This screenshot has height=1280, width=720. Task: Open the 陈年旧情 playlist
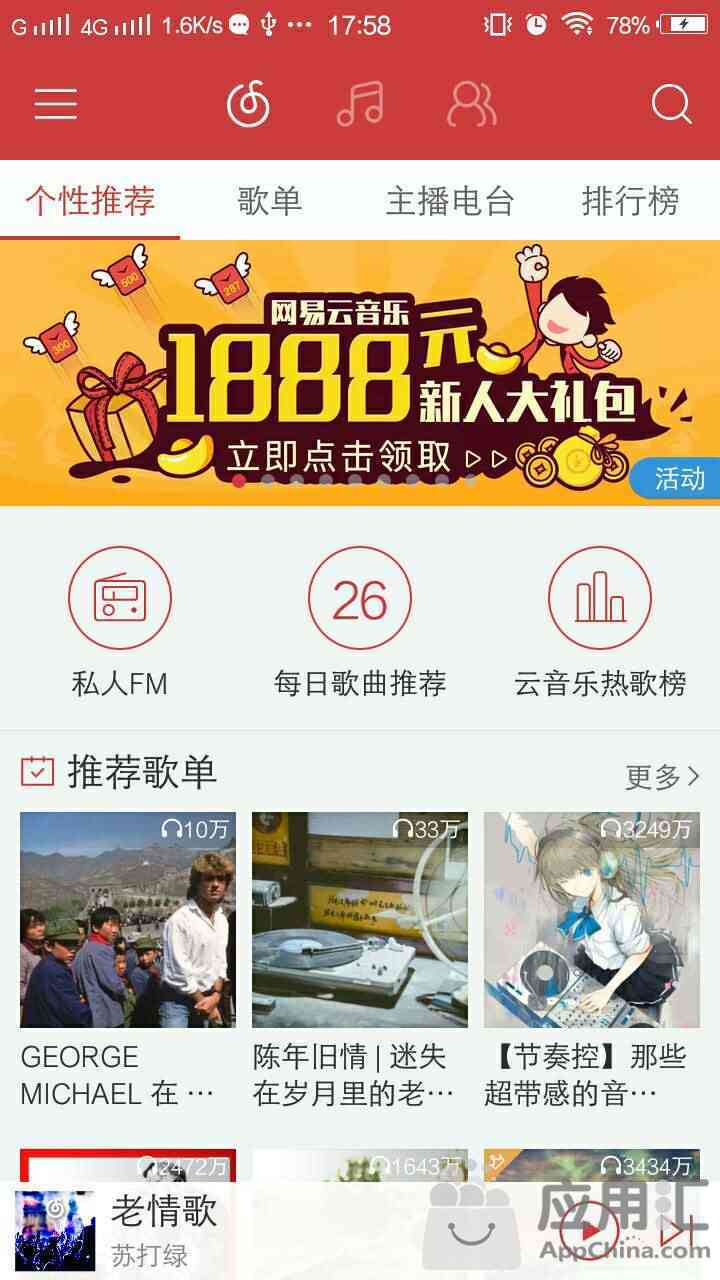(x=360, y=920)
